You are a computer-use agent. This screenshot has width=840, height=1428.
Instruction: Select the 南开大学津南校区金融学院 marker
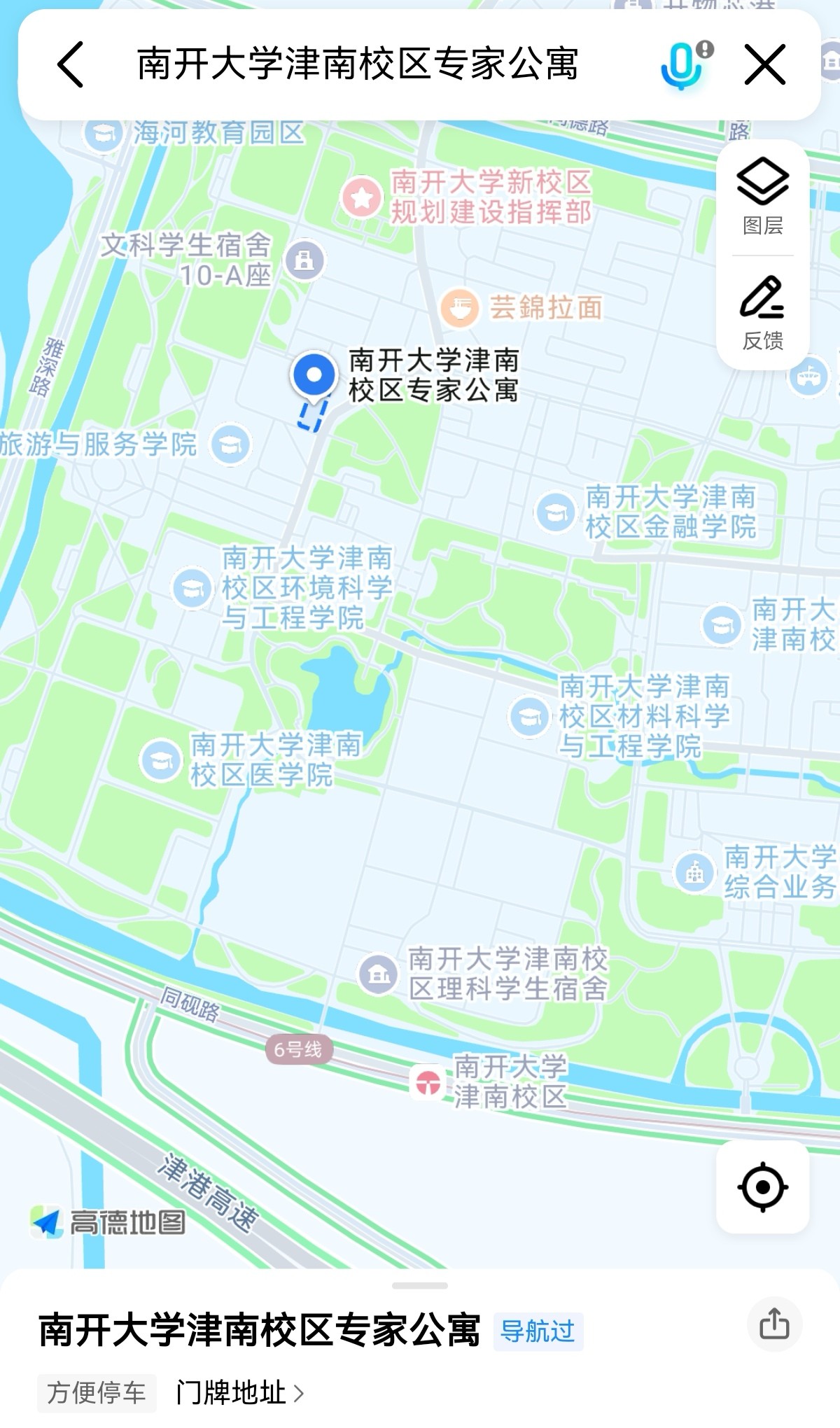pos(555,512)
